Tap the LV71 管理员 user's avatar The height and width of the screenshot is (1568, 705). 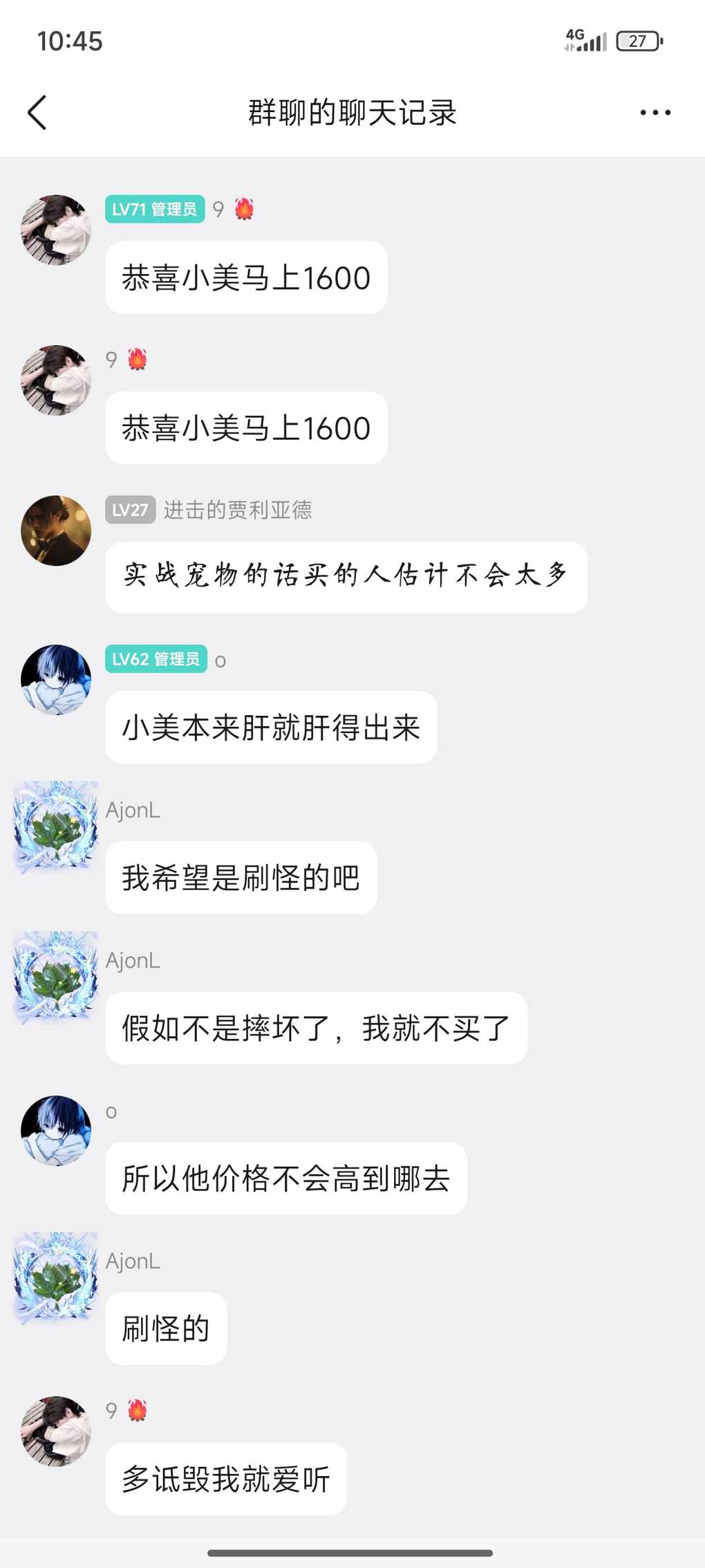[x=56, y=230]
